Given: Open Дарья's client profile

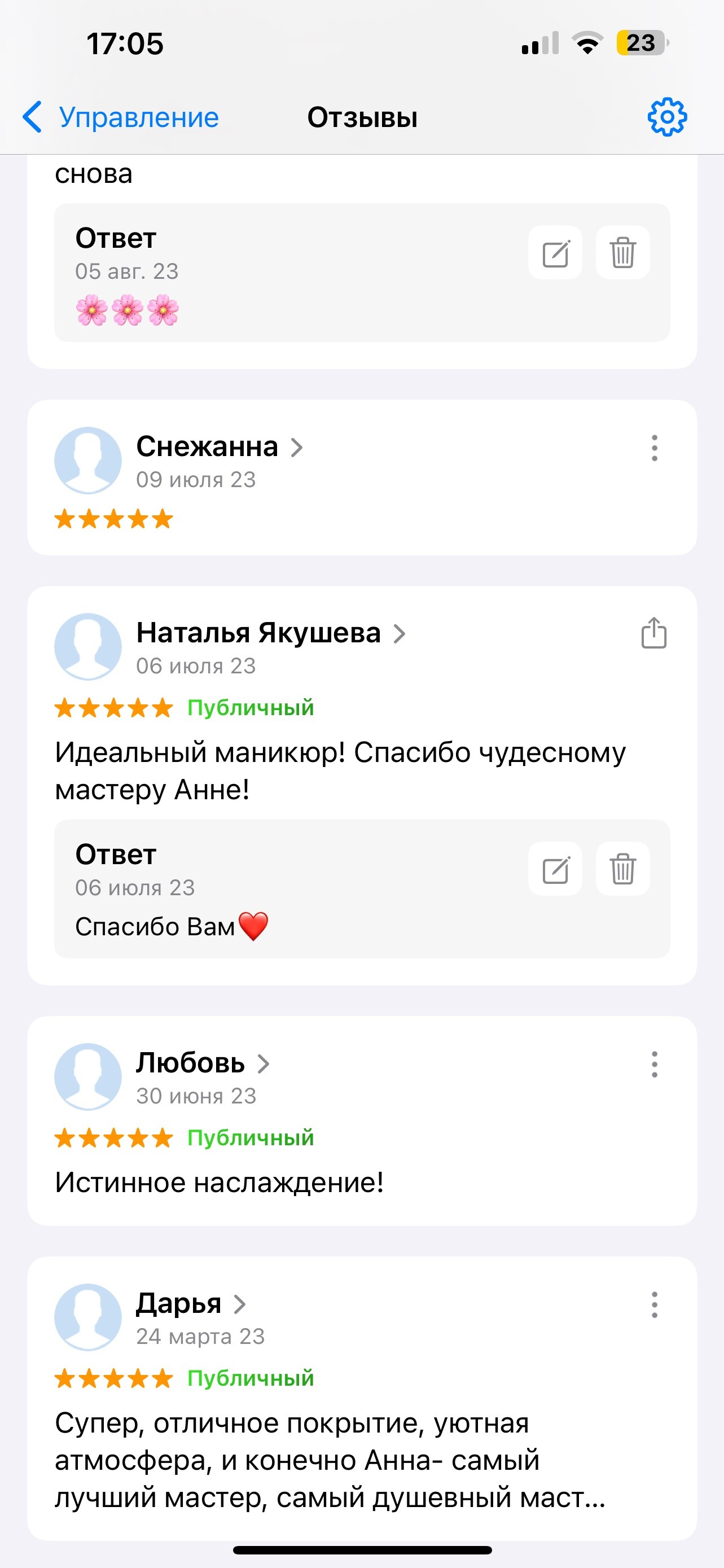Looking at the screenshot, I should tap(190, 1304).
